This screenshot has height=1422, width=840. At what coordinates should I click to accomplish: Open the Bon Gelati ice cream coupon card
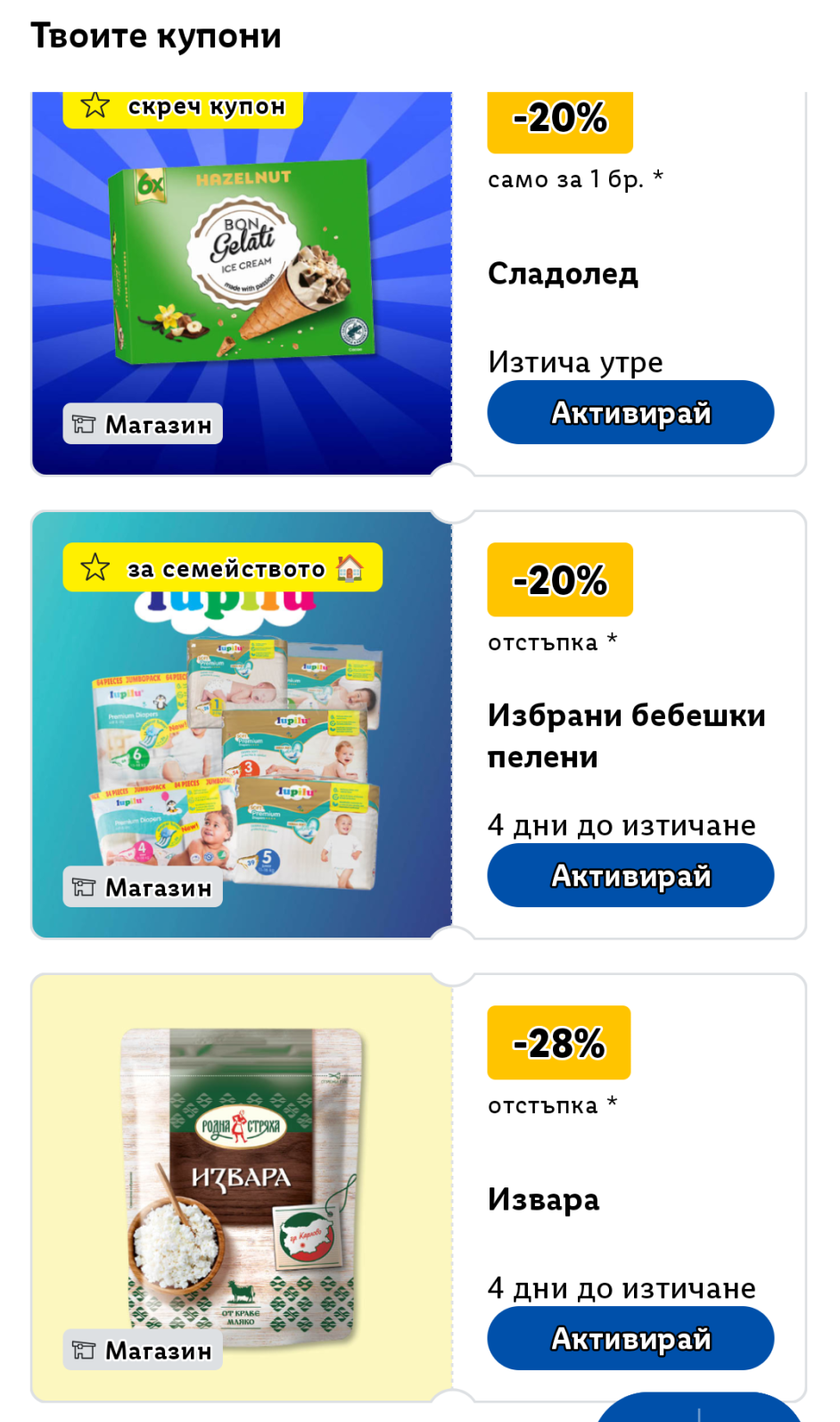point(242,268)
